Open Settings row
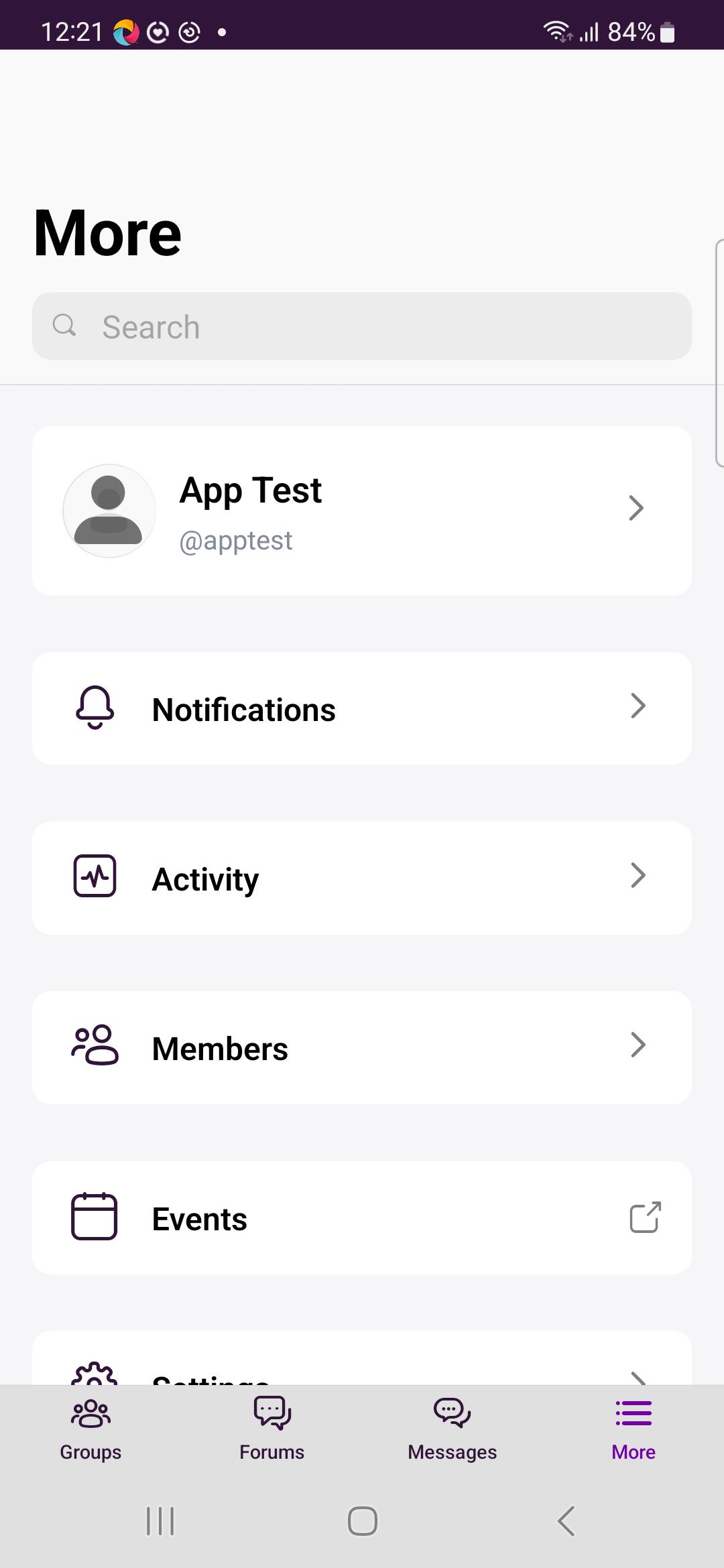 tap(362, 1358)
